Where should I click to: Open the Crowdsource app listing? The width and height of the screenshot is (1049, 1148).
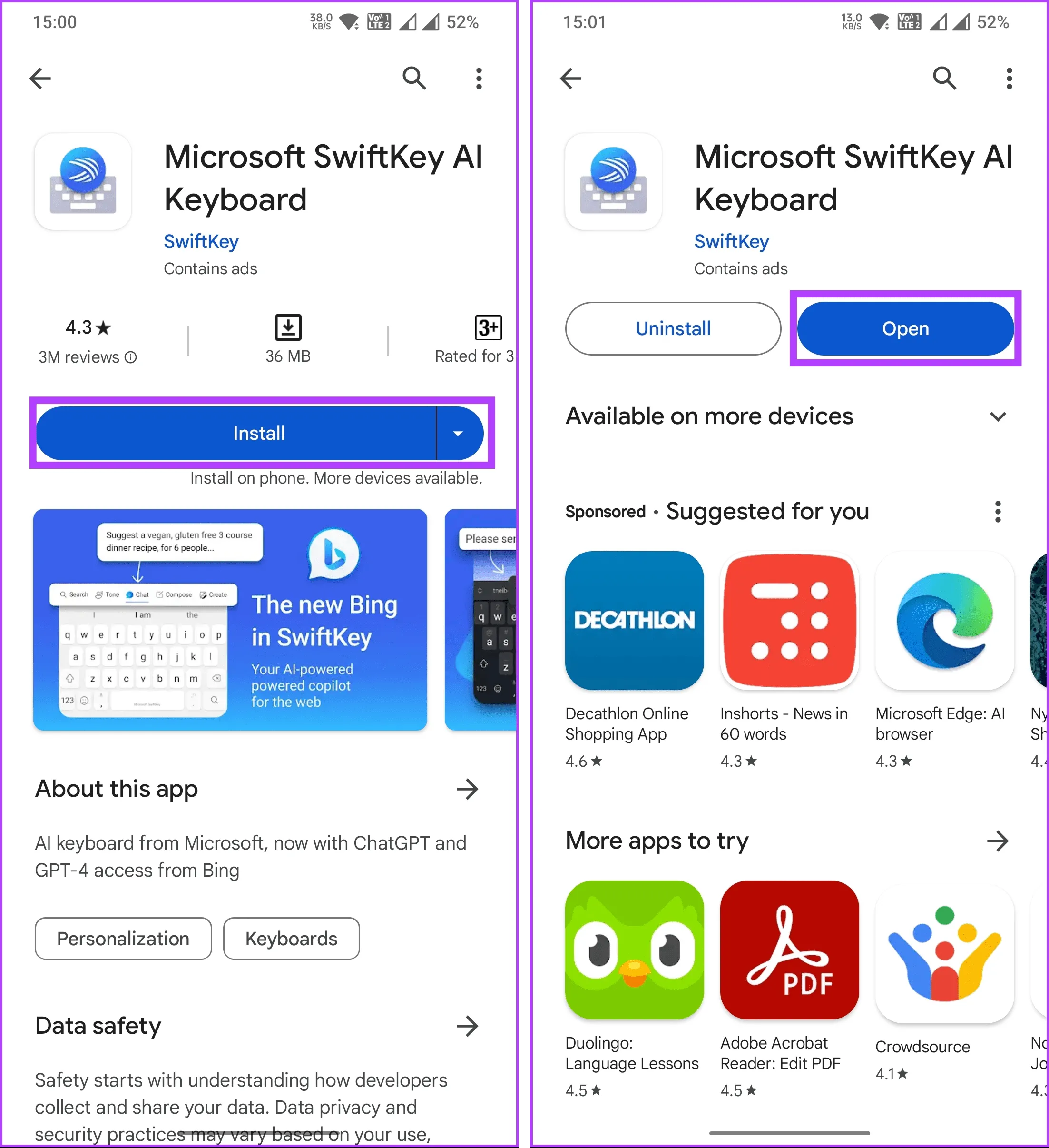click(944, 954)
